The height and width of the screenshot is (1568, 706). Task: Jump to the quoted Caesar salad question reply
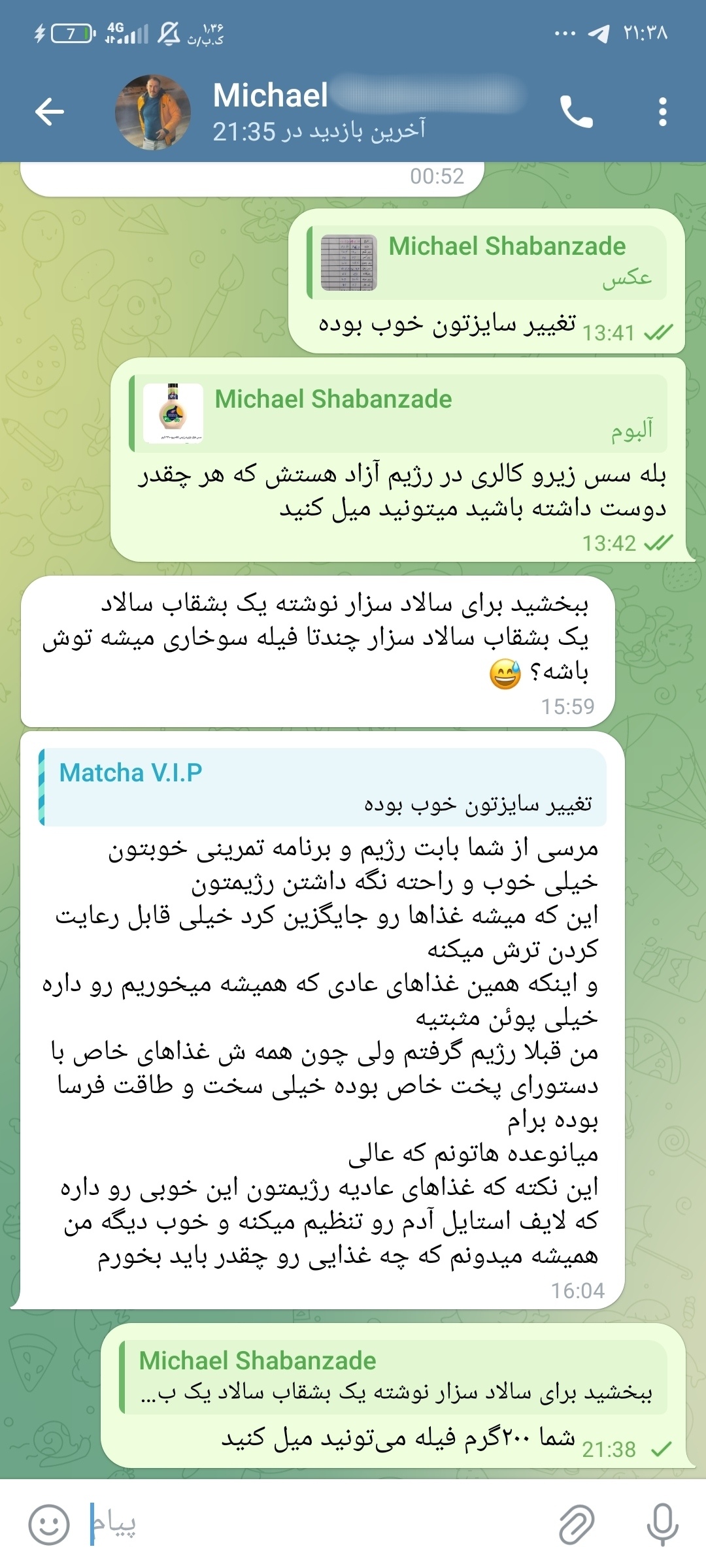(x=393, y=1377)
